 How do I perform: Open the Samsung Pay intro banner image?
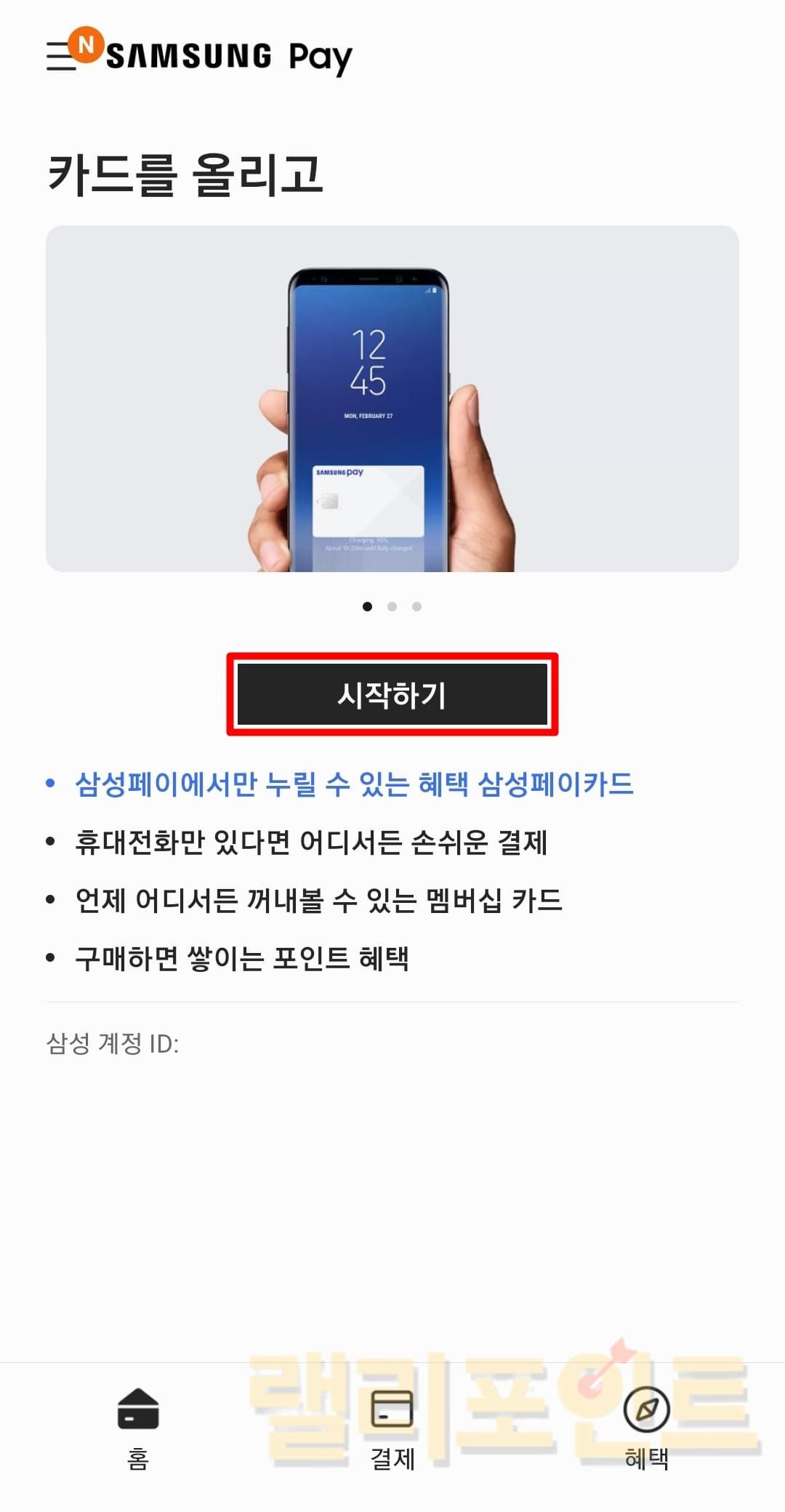(x=392, y=398)
